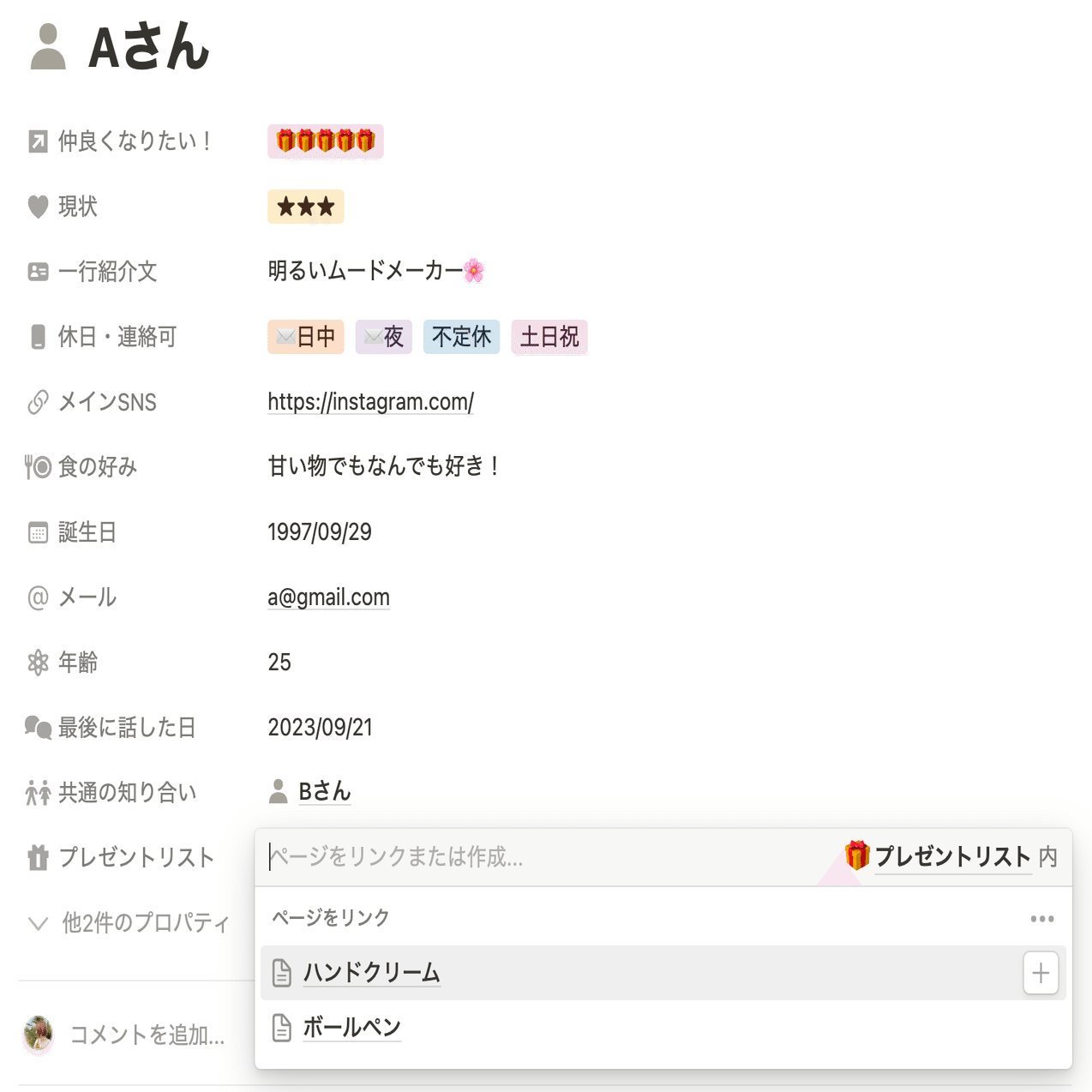This screenshot has width=1092, height=1092.
Task: Select ハンドクリーム from the page list
Action: (371, 973)
